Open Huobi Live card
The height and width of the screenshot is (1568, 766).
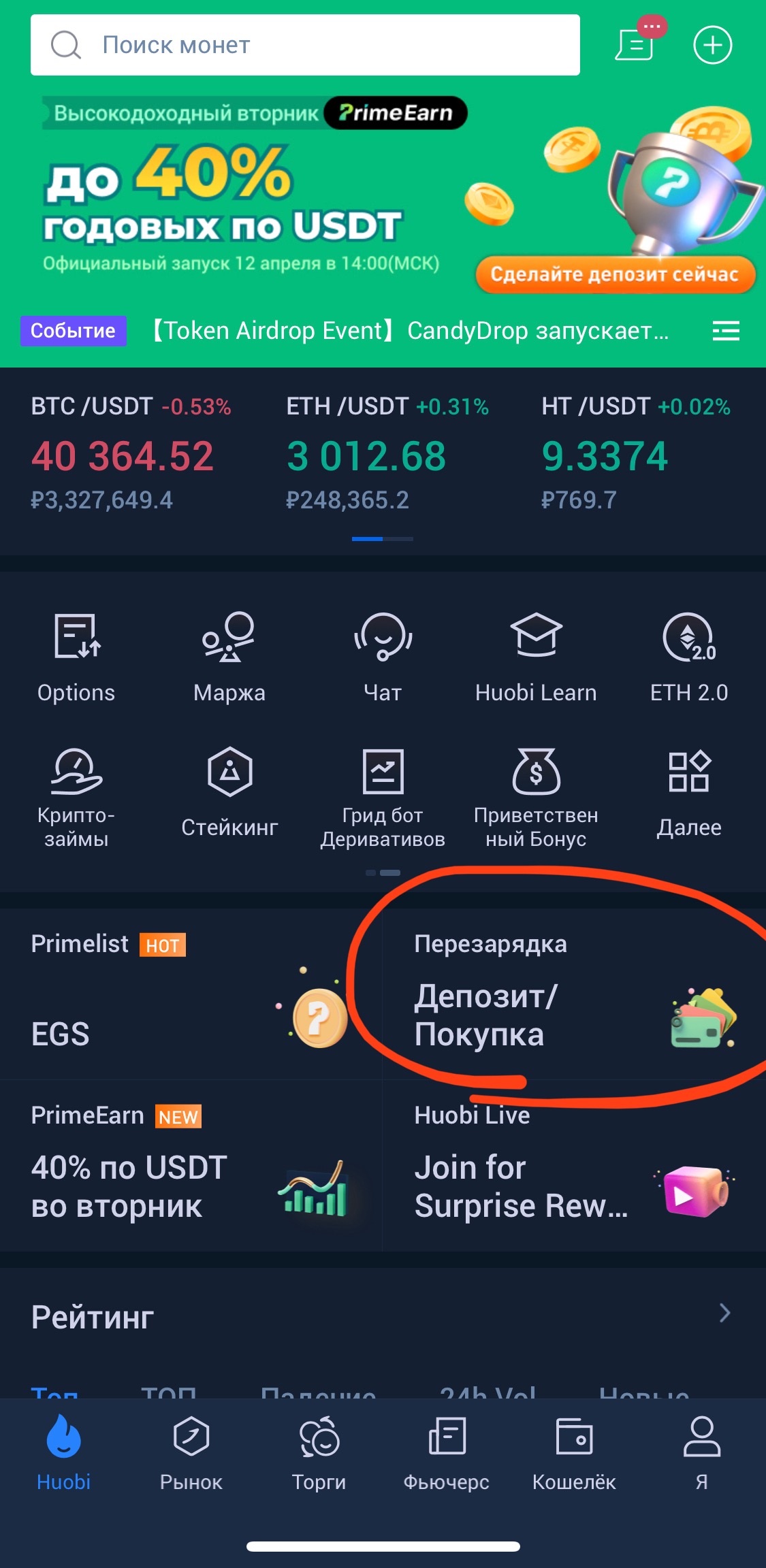[x=573, y=1165]
